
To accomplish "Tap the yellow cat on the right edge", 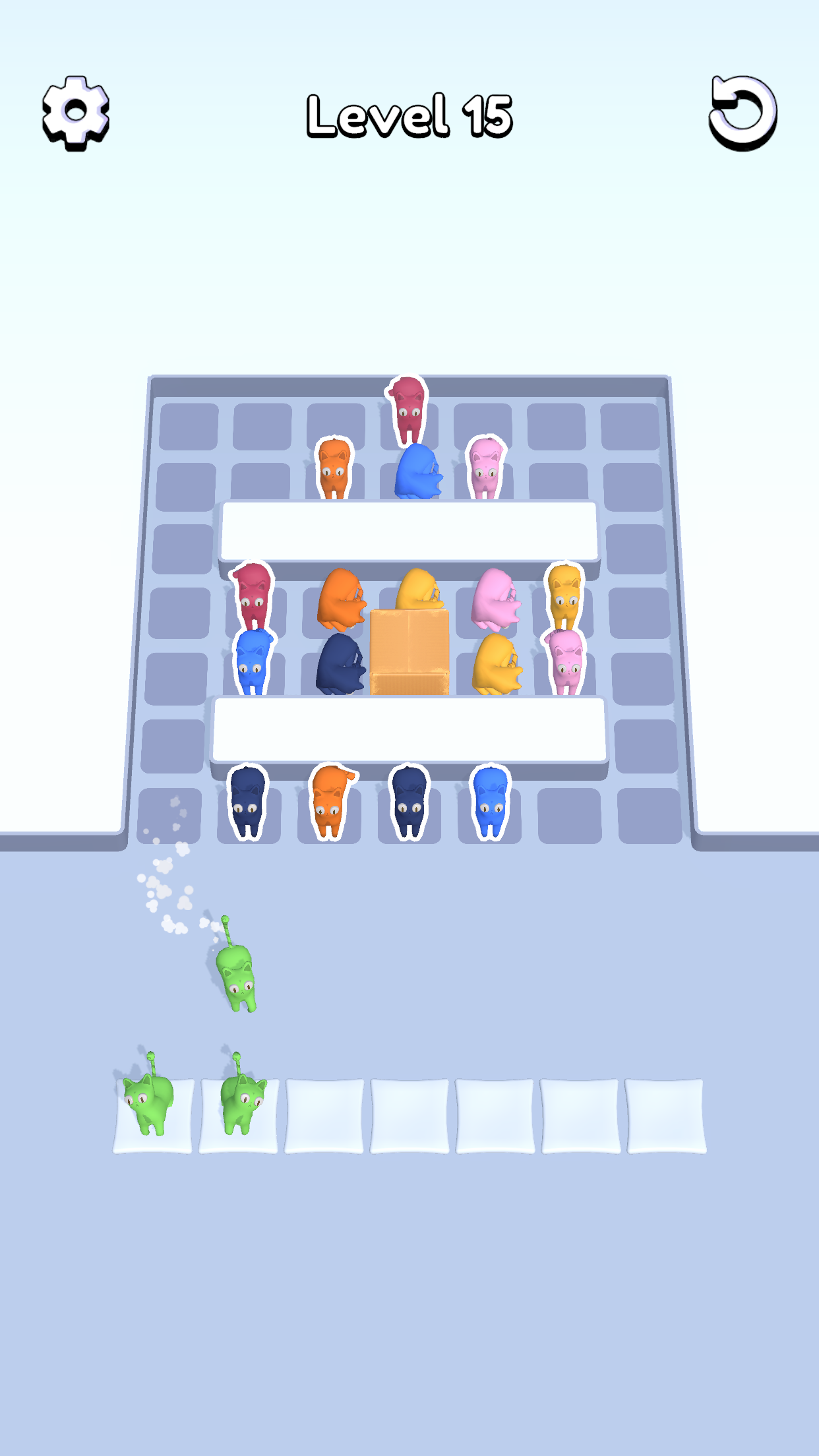I will [x=565, y=597].
